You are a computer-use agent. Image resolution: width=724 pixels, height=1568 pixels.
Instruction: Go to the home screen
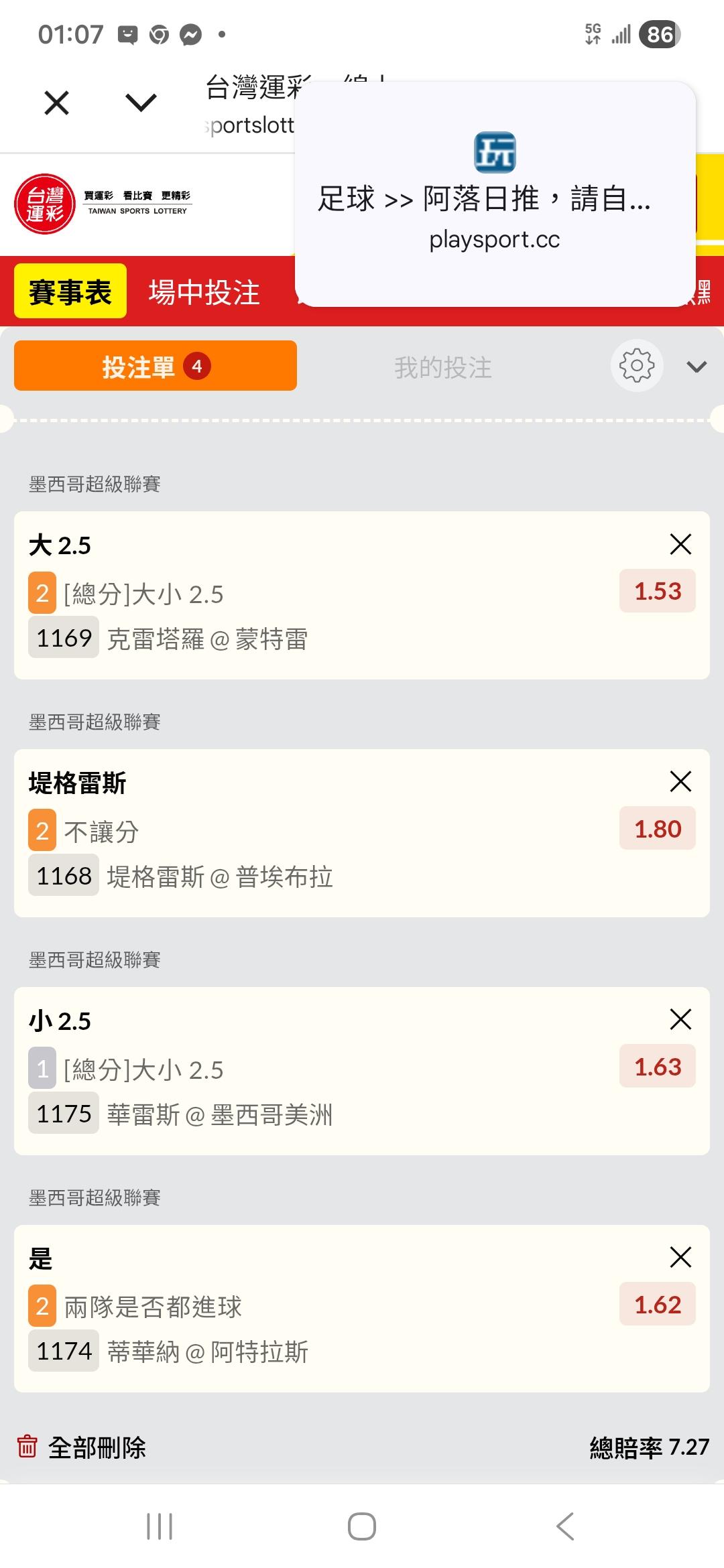click(x=362, y=1526)
